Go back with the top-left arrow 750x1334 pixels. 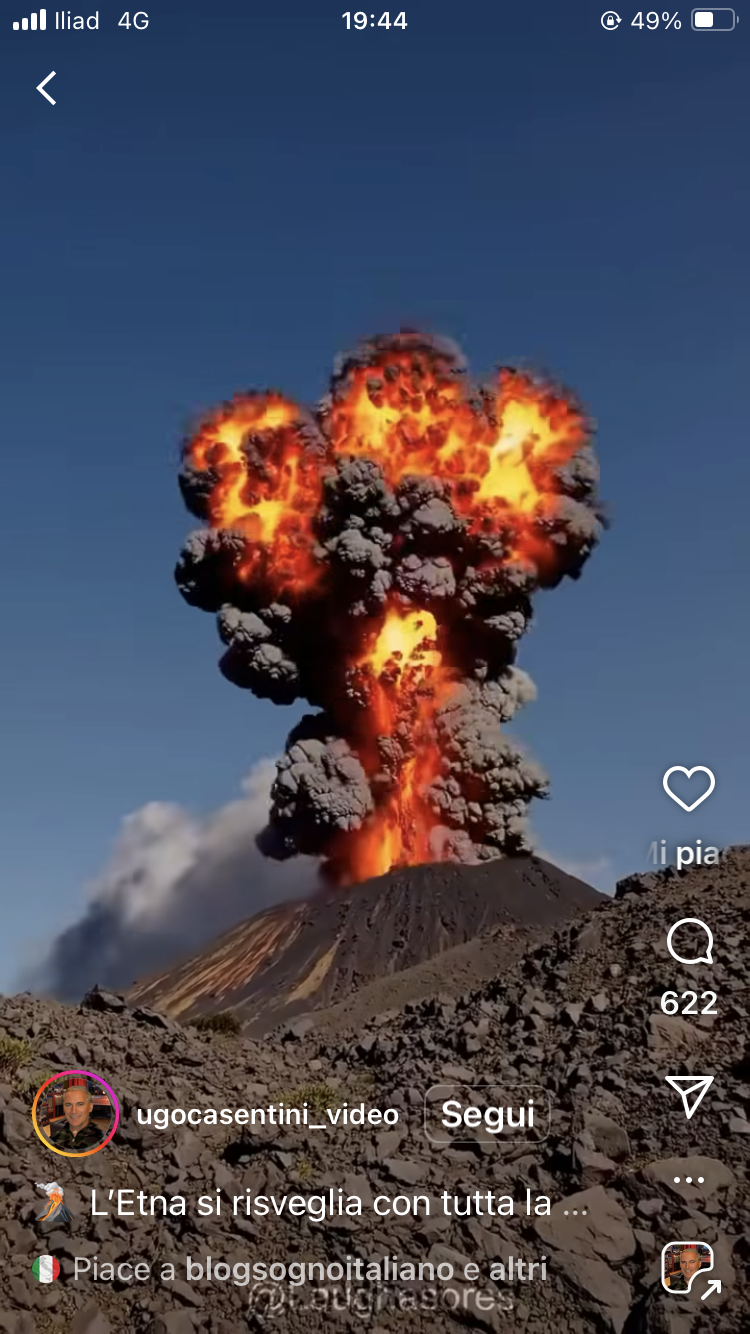[x=47, y=88]
